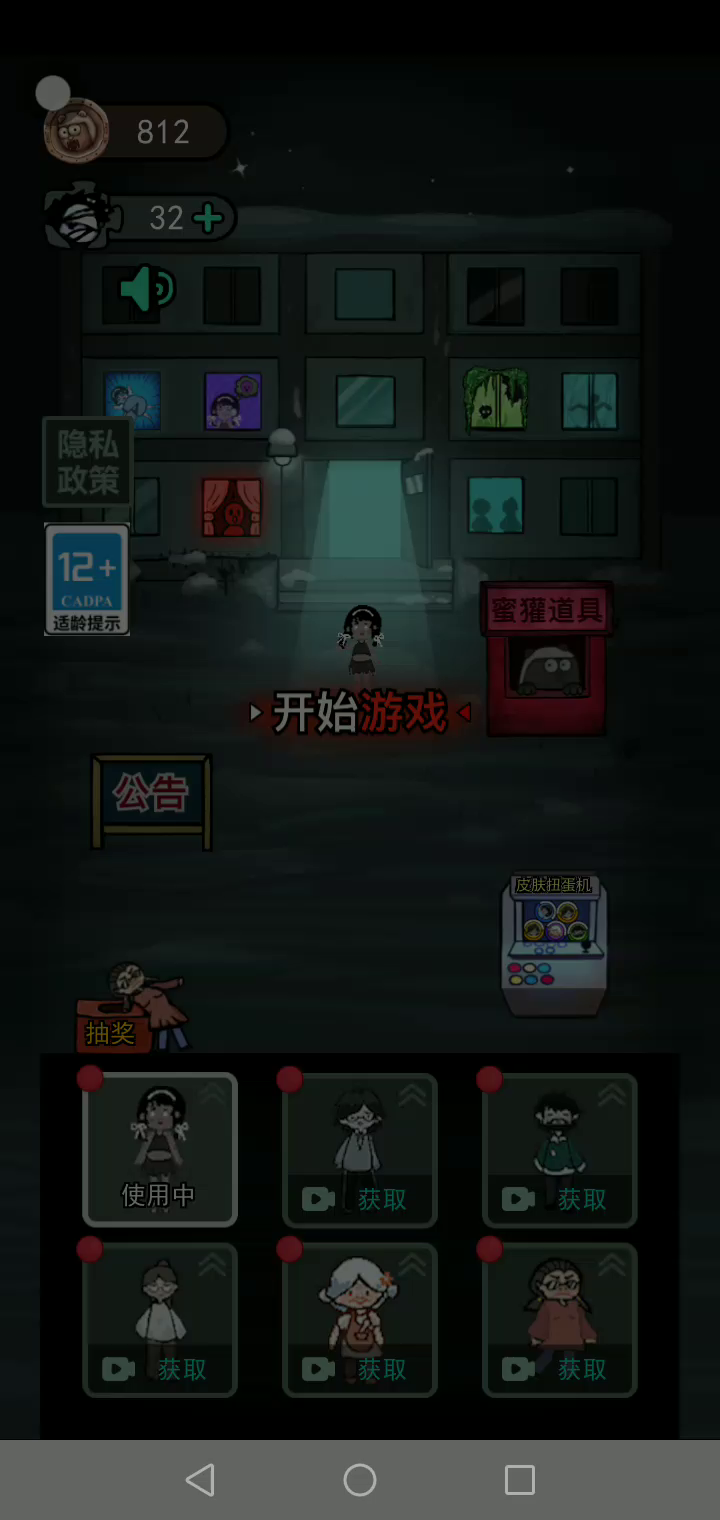Open the 隐私政策 privacy policy
This screenshot has width=720, height=1520.
pos(88,462)
